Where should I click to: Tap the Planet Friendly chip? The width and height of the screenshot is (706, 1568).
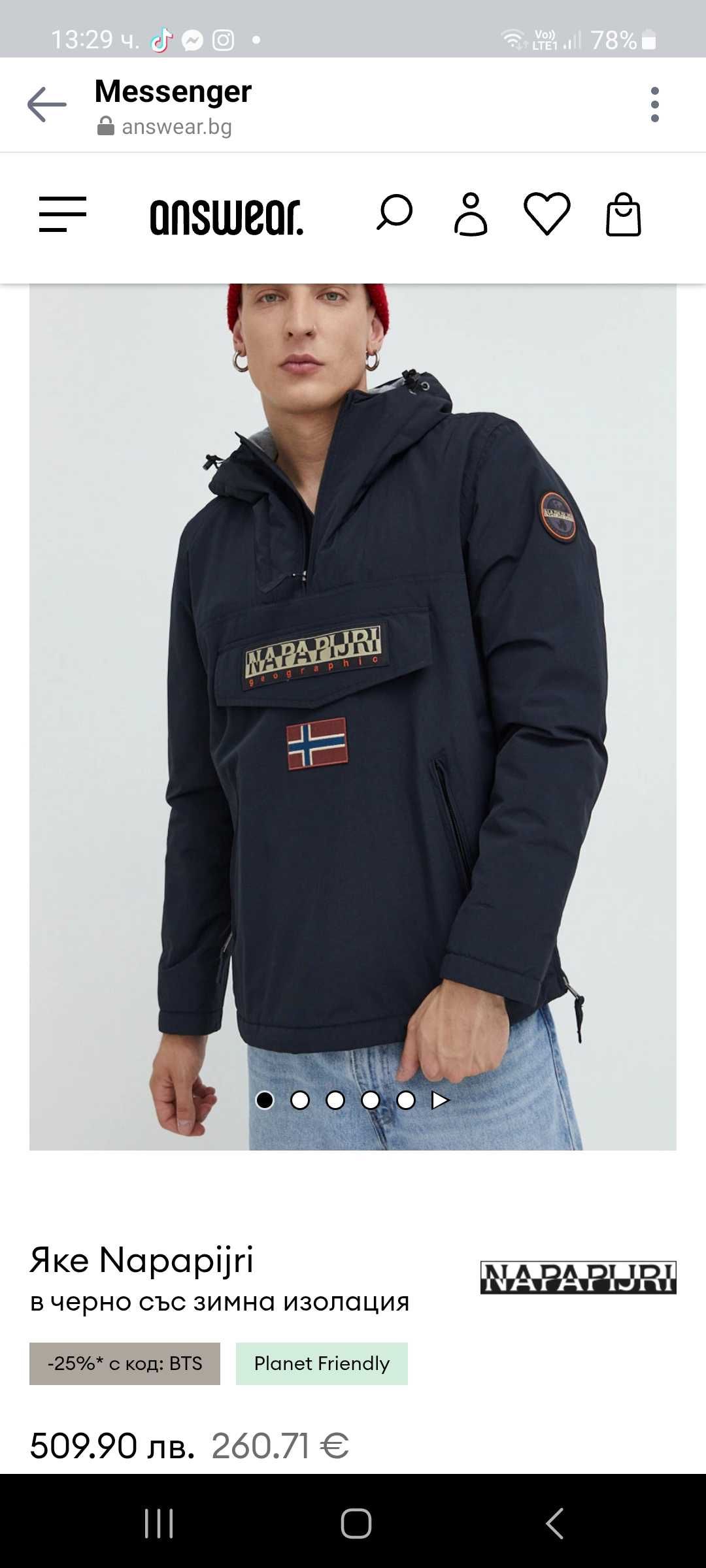tap(322, 1364)
